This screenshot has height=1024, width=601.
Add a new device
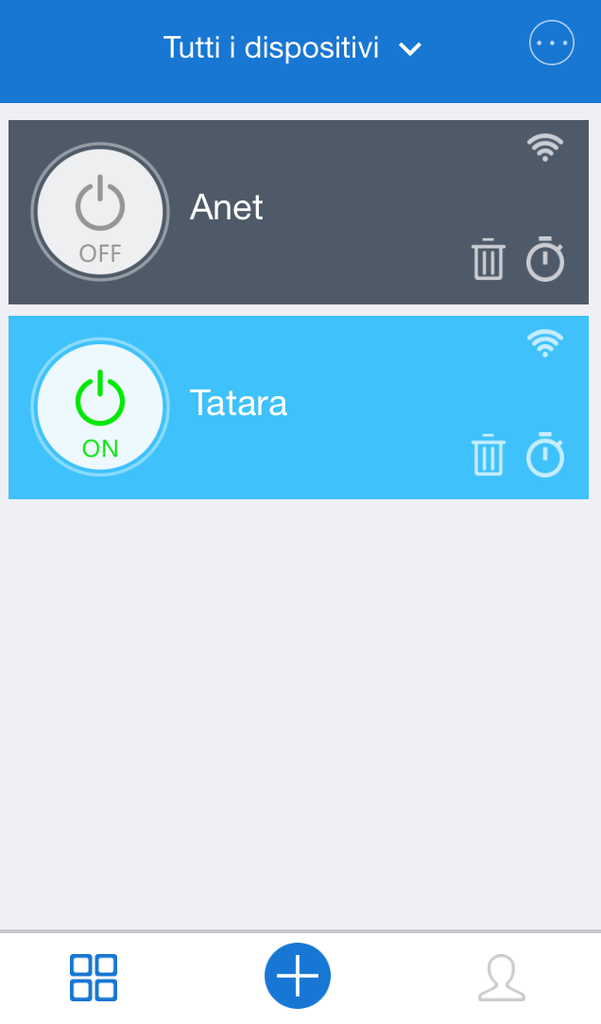tap(297, 976)
